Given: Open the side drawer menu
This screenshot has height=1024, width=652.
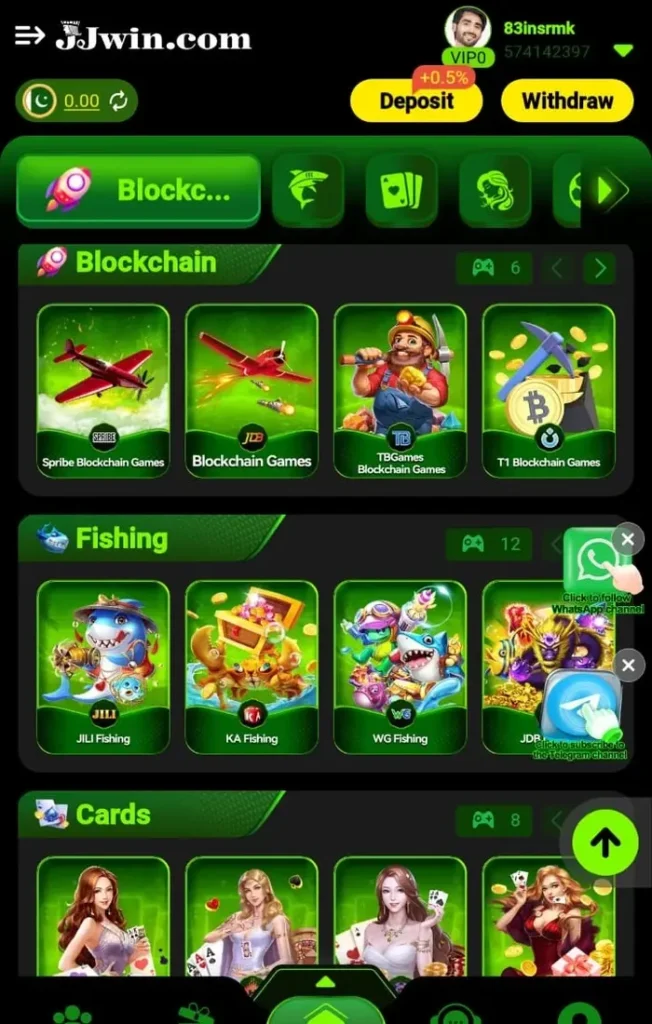Looking at the screenshot, I should point(30,37).
